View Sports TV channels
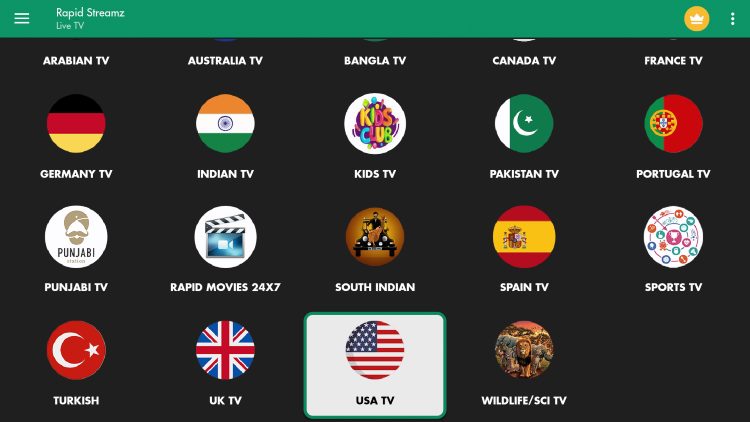This screenshot has height=422, width=750. pyautogui.click(x=673, y=238)
